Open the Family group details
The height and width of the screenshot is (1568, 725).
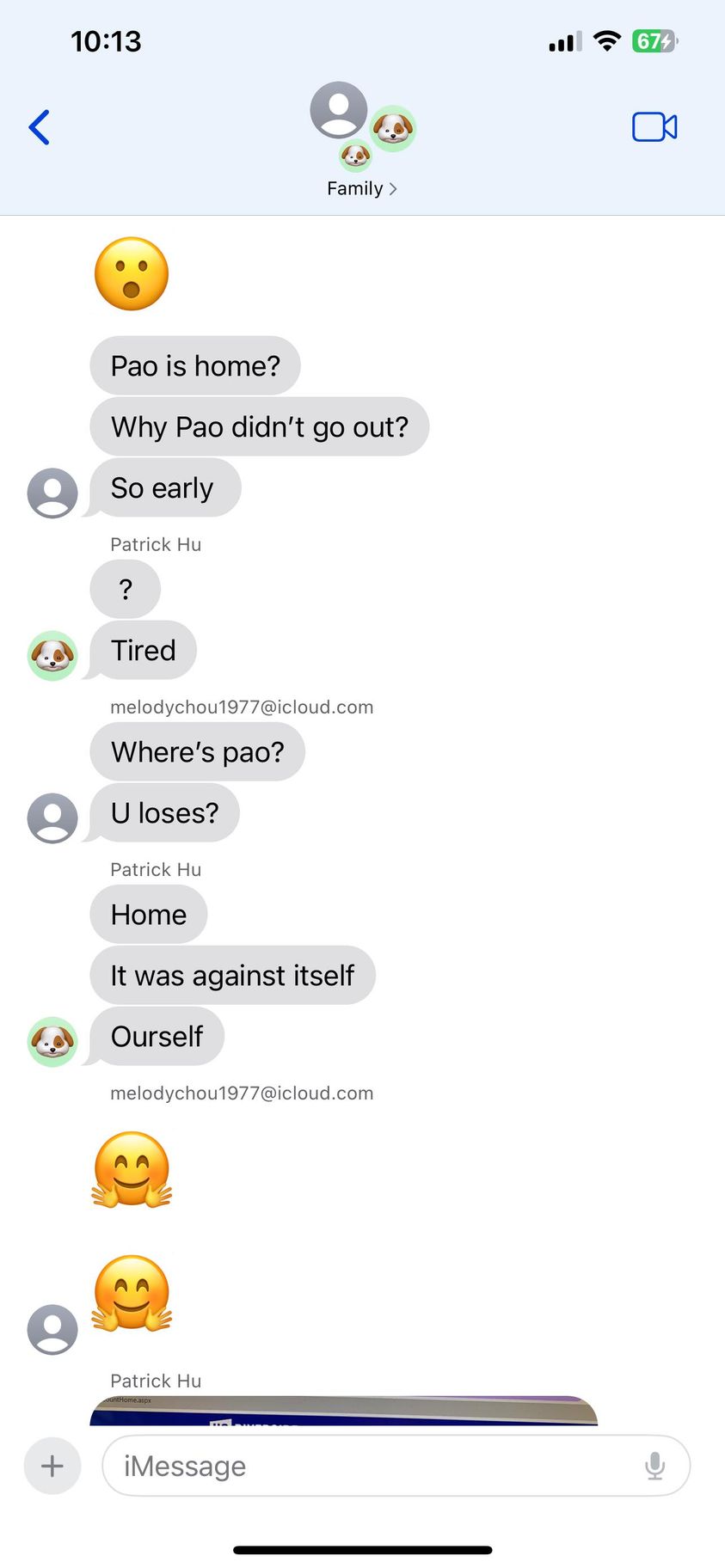pos(361,188)
